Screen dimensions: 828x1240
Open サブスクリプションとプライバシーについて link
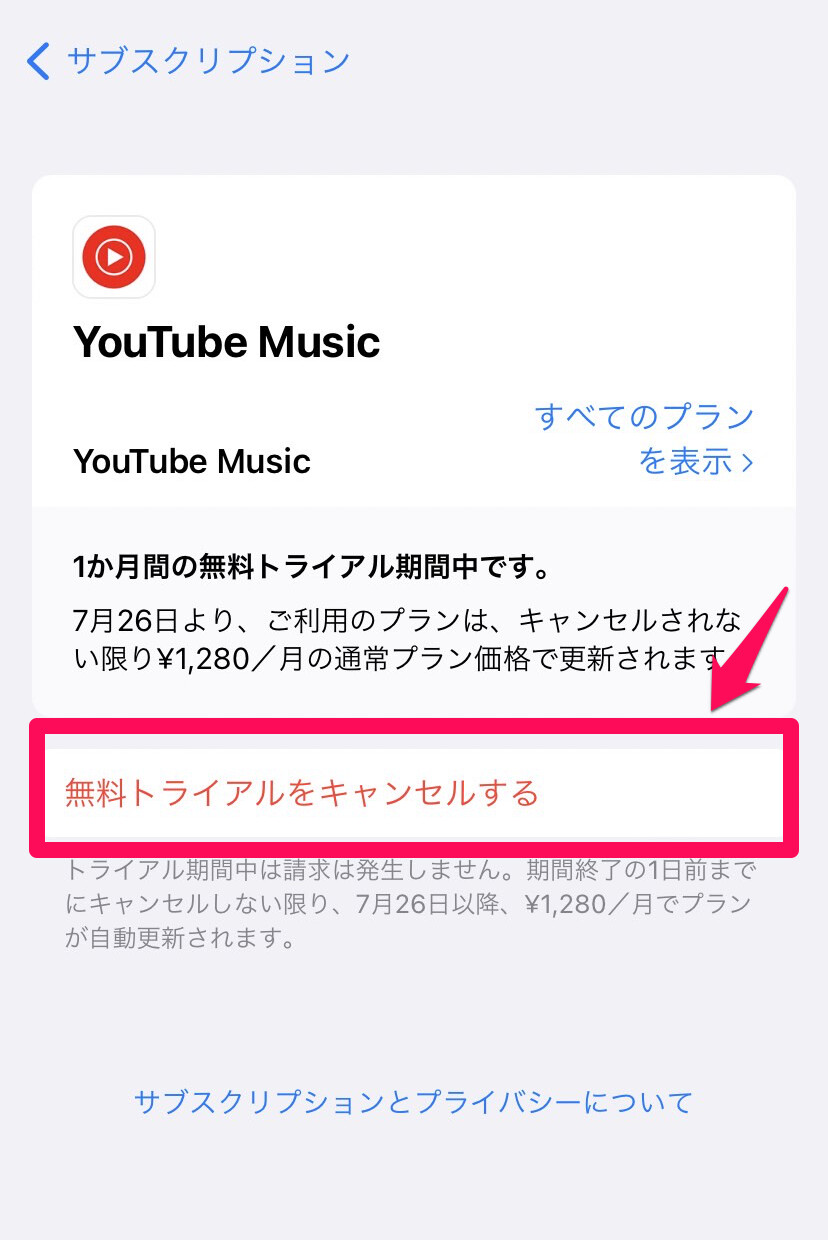click(413, 1102)
